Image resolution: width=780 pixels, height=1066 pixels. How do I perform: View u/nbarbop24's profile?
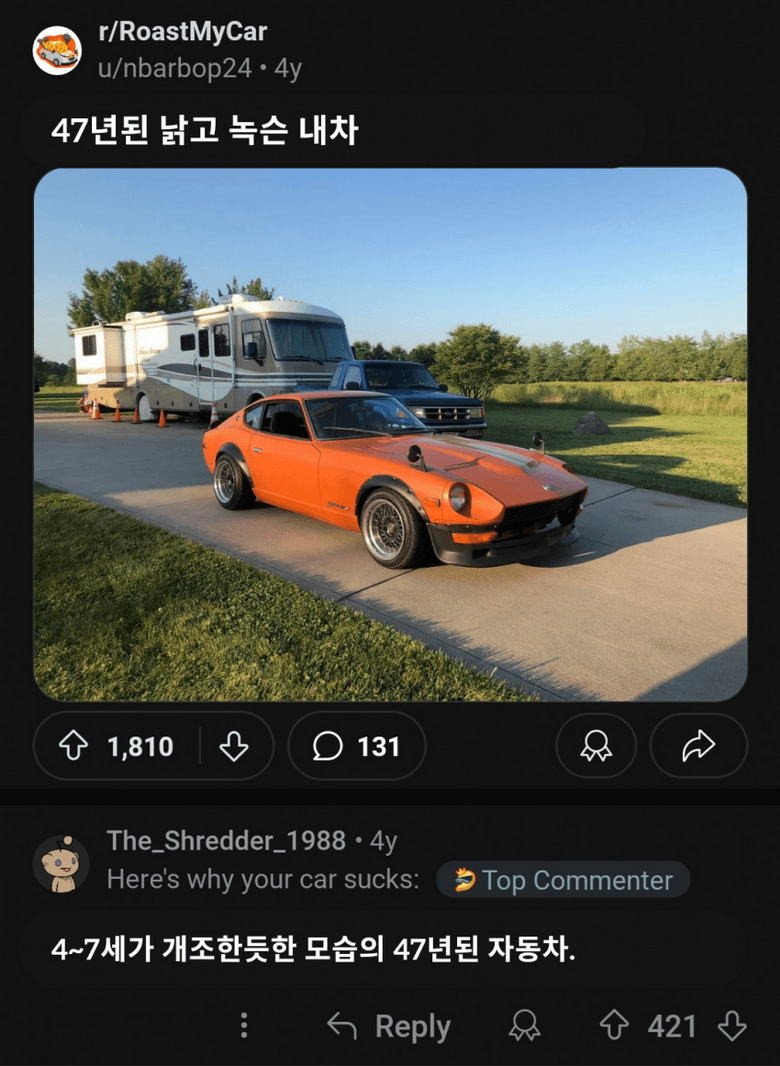[174, 69]
